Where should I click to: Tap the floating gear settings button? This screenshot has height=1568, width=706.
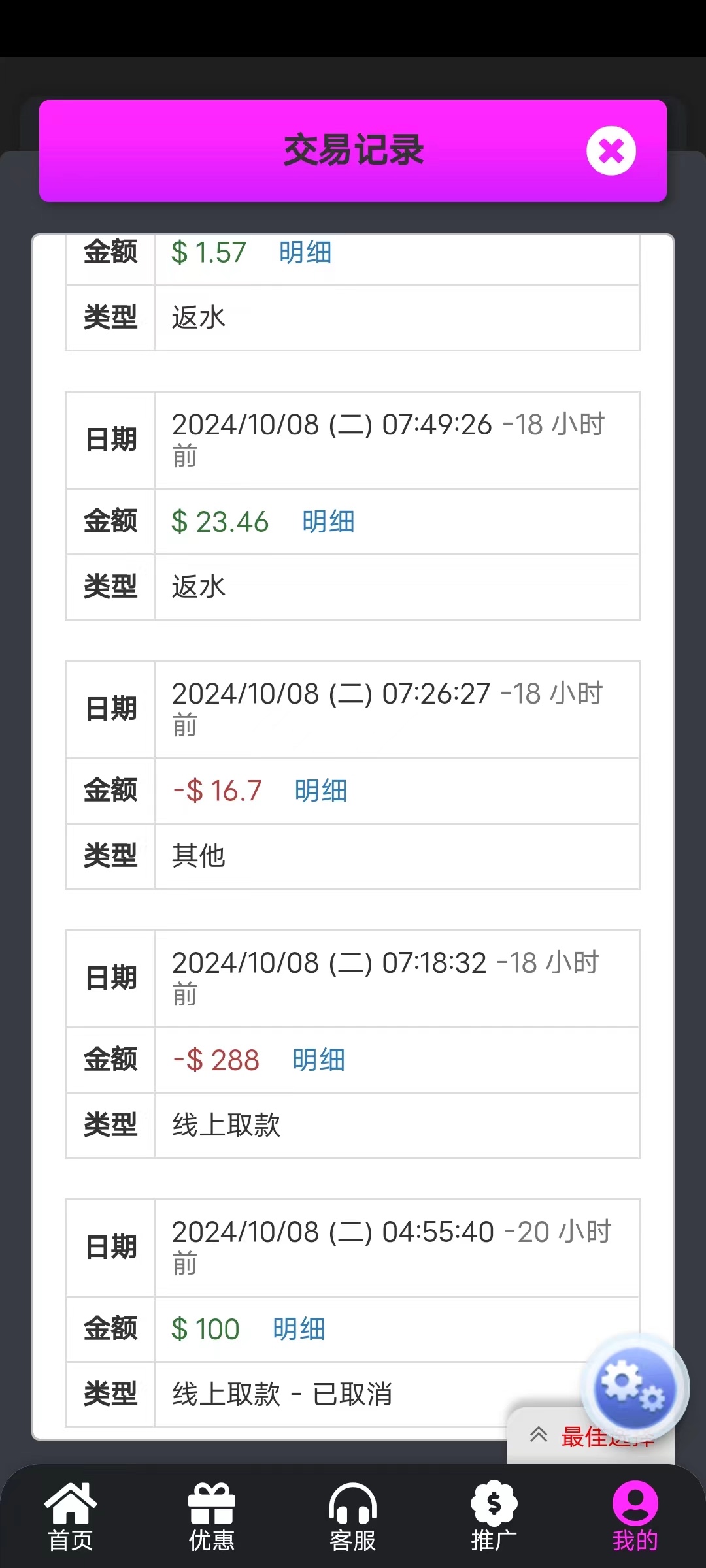tap(633, 1386)
